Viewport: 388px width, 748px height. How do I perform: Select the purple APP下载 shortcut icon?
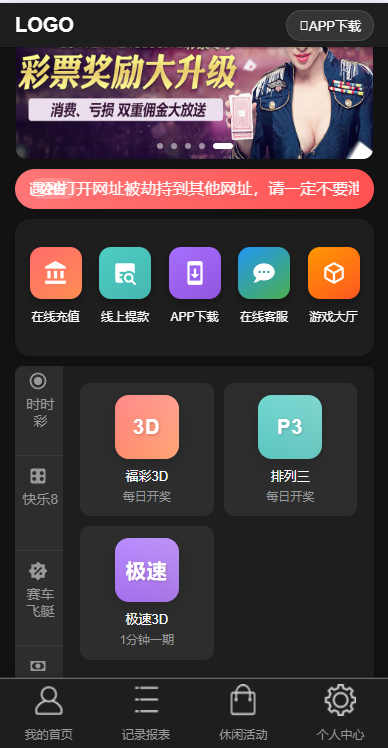click(195, 273)
